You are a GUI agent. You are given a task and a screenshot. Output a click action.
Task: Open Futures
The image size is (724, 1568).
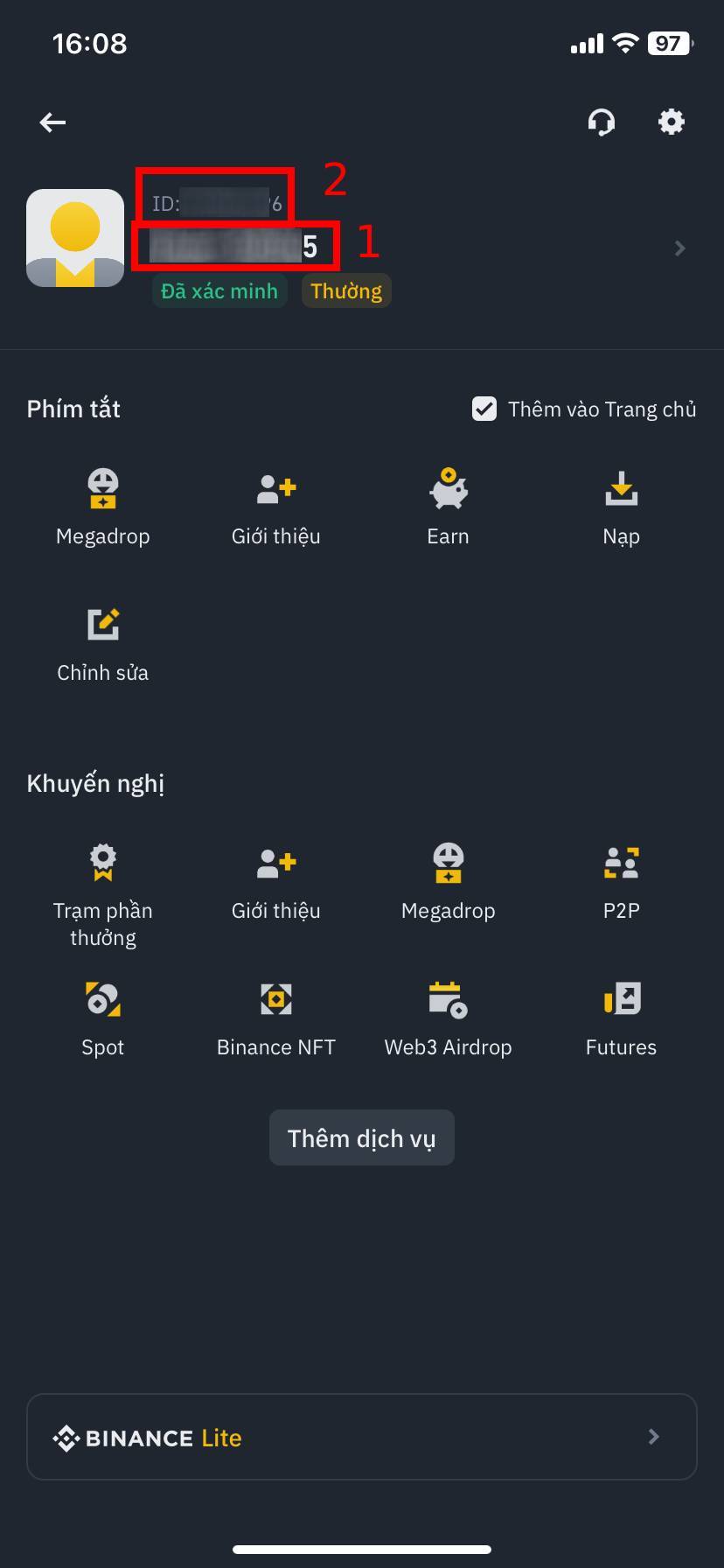point(621,1019)
